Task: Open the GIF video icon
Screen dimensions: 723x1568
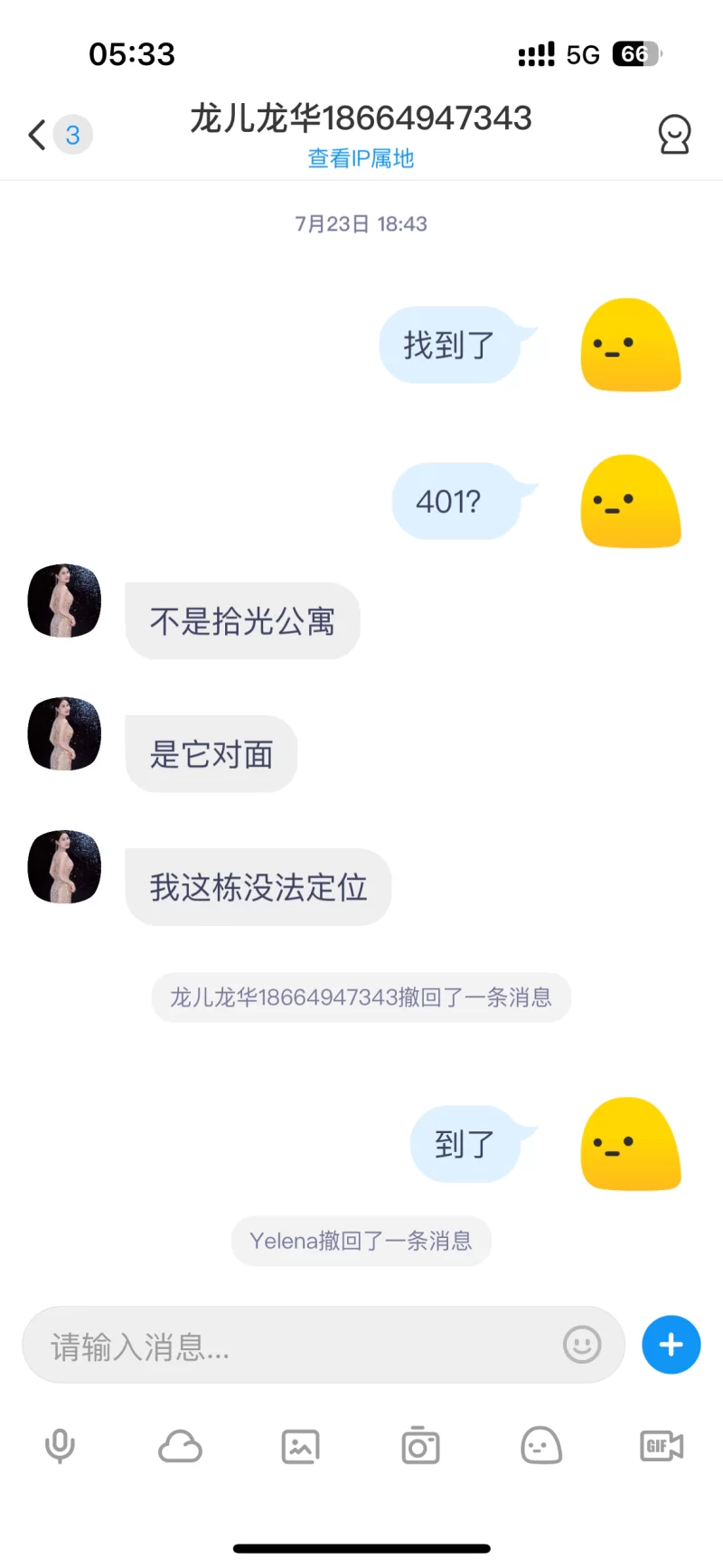Action: pos(661,1446)
